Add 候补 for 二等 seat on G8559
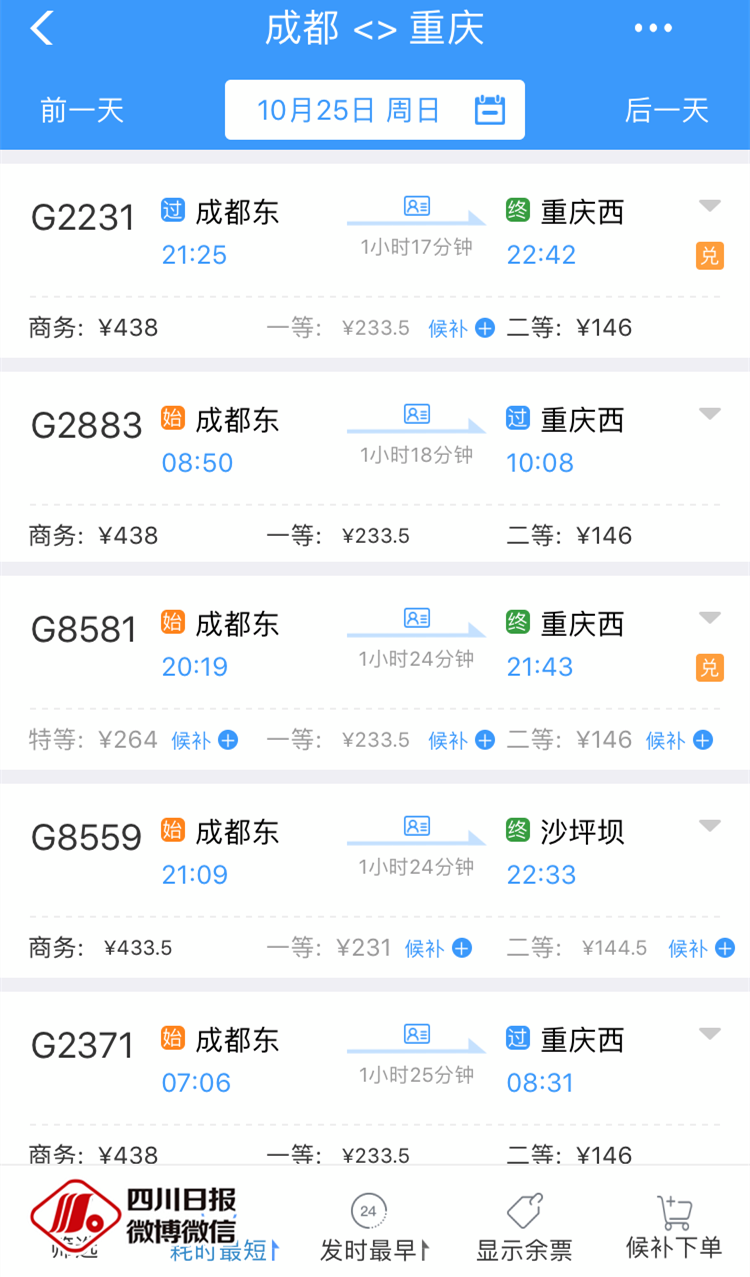 pyautogui.click(x=702, y=948)
